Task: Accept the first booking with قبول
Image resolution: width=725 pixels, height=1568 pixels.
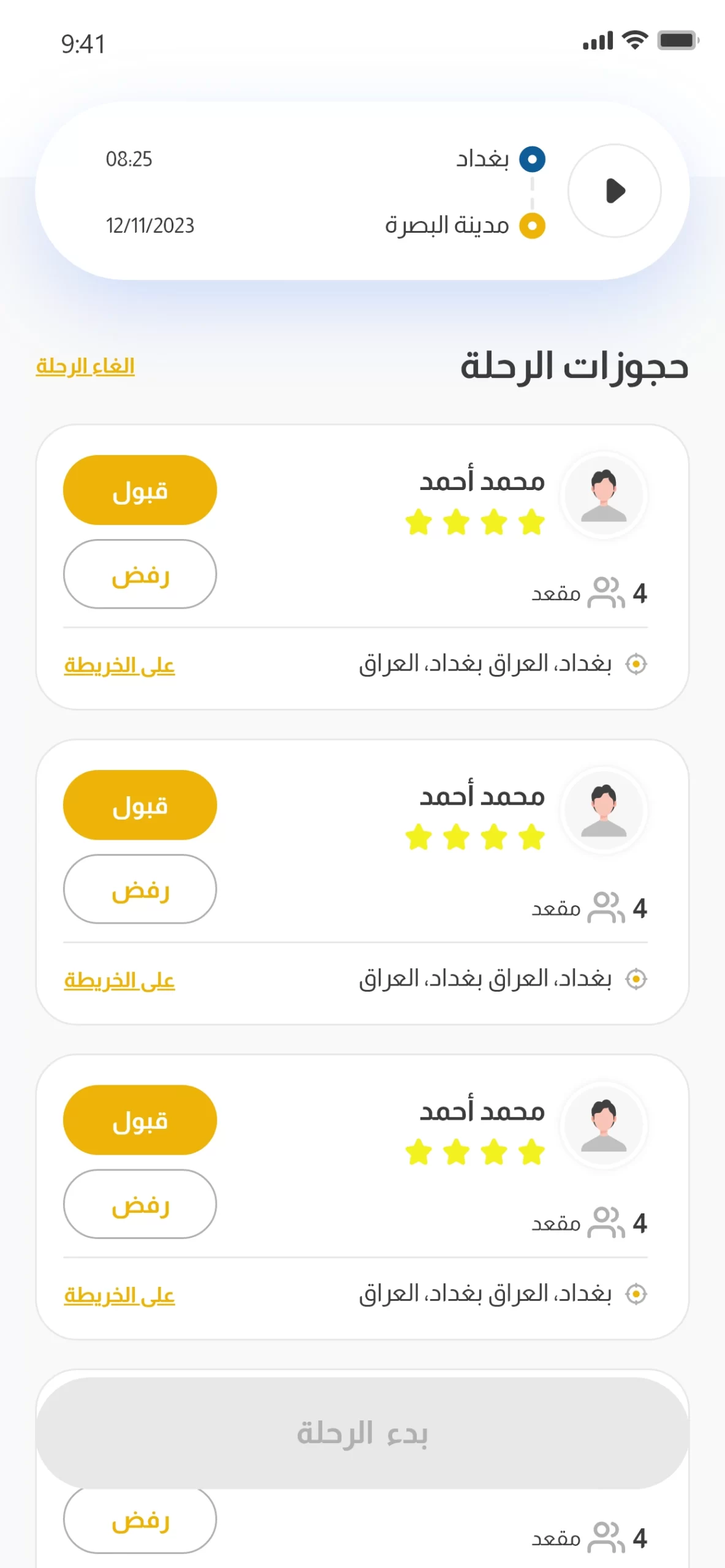Action: tap(140, 490)
